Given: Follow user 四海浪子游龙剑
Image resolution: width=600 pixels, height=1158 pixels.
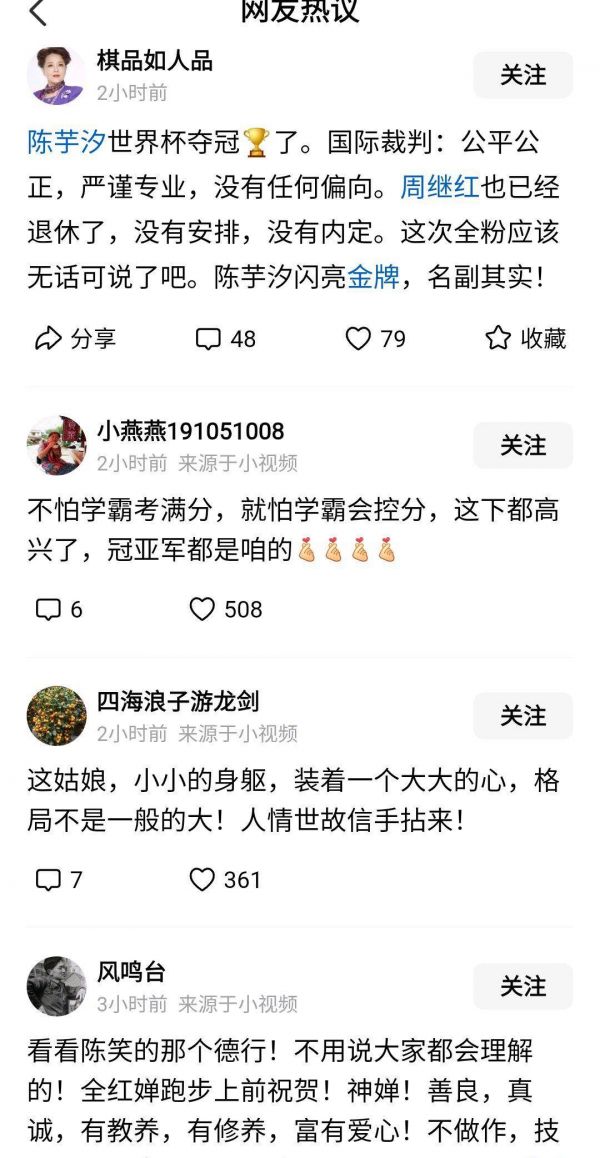Looking at the screenshot, I should 522,716.
